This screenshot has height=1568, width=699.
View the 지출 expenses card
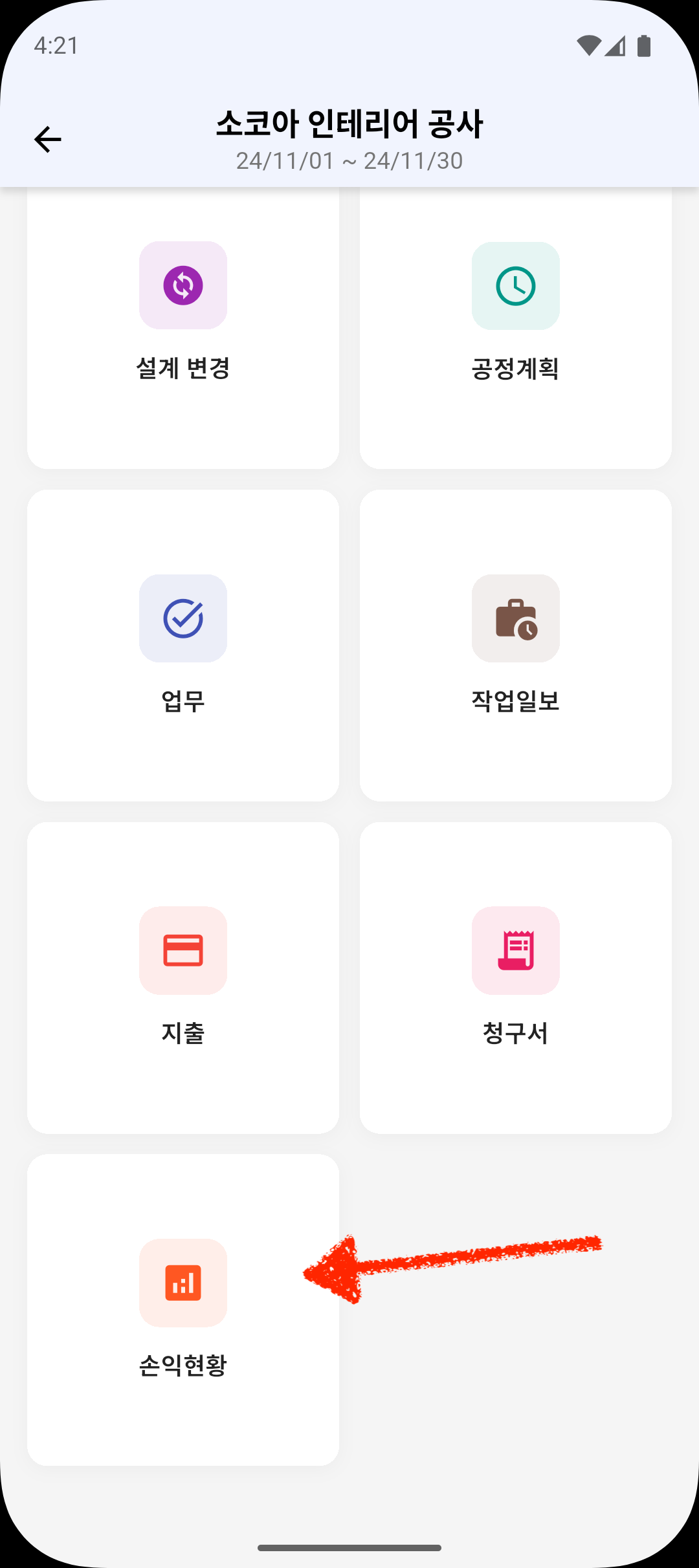[x=183, y=977]
